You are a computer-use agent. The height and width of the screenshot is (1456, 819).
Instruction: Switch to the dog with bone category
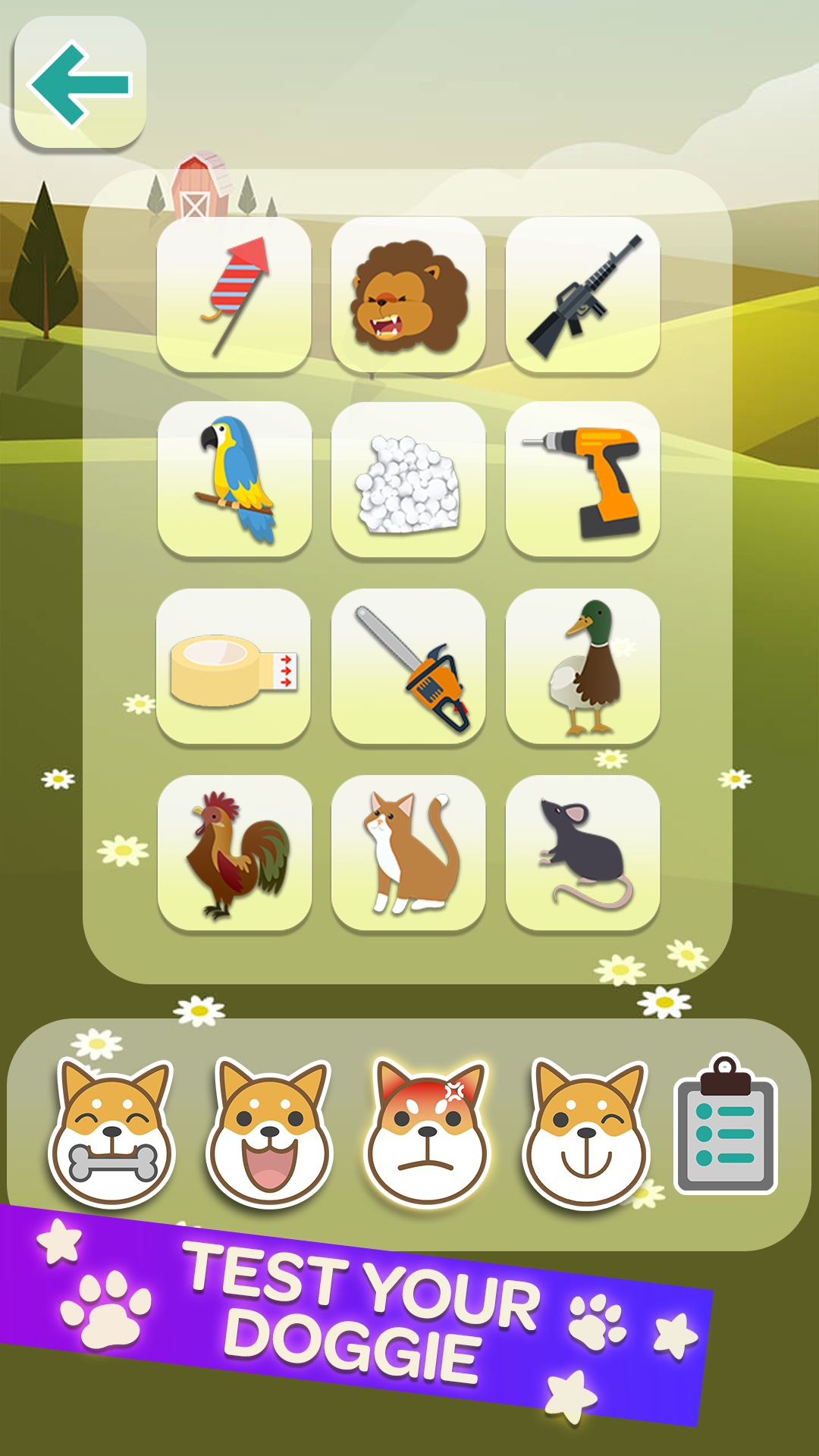[x=112, y=1134]
